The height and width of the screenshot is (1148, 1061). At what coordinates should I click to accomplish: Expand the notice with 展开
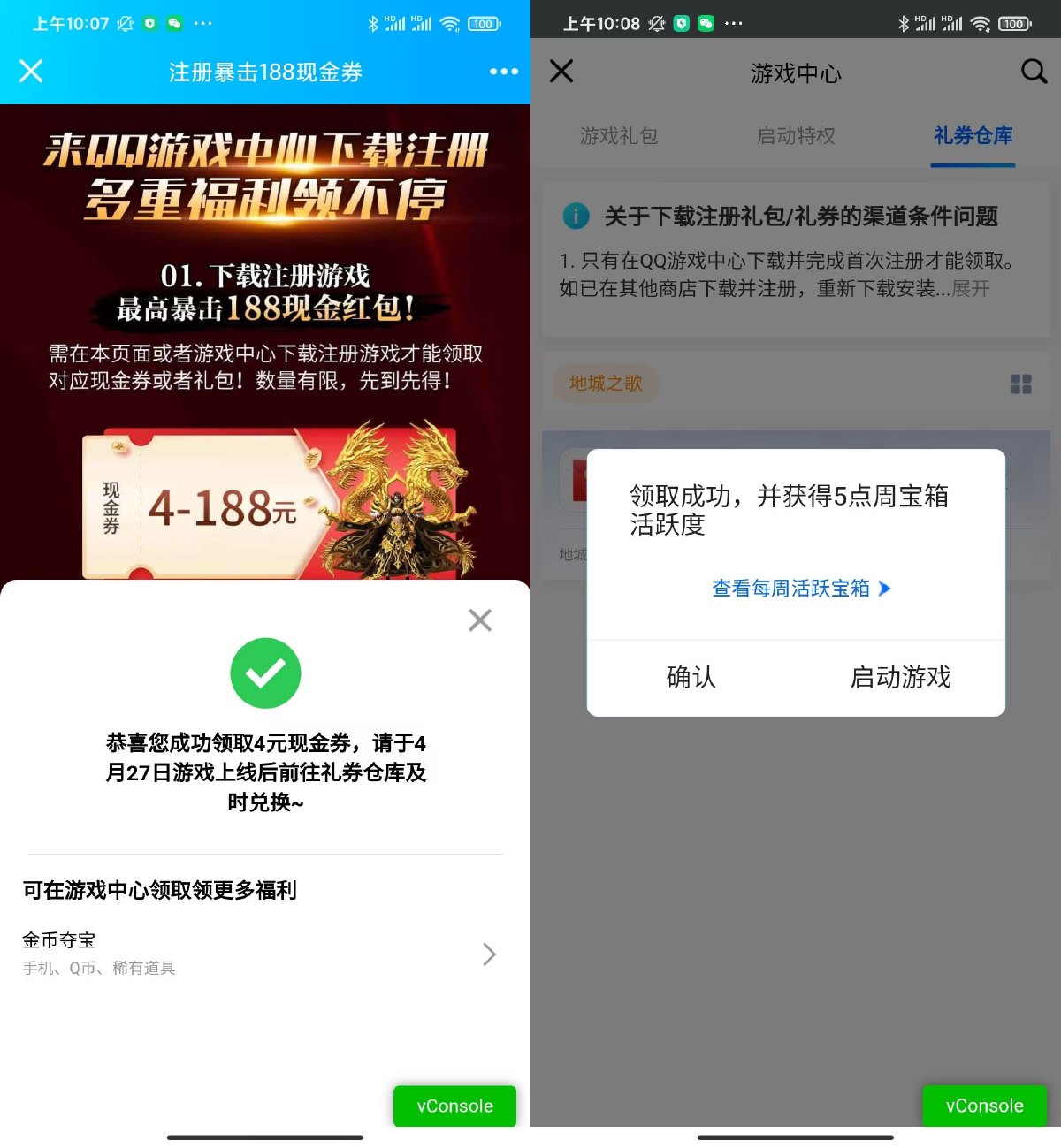(x=971, y=289)
